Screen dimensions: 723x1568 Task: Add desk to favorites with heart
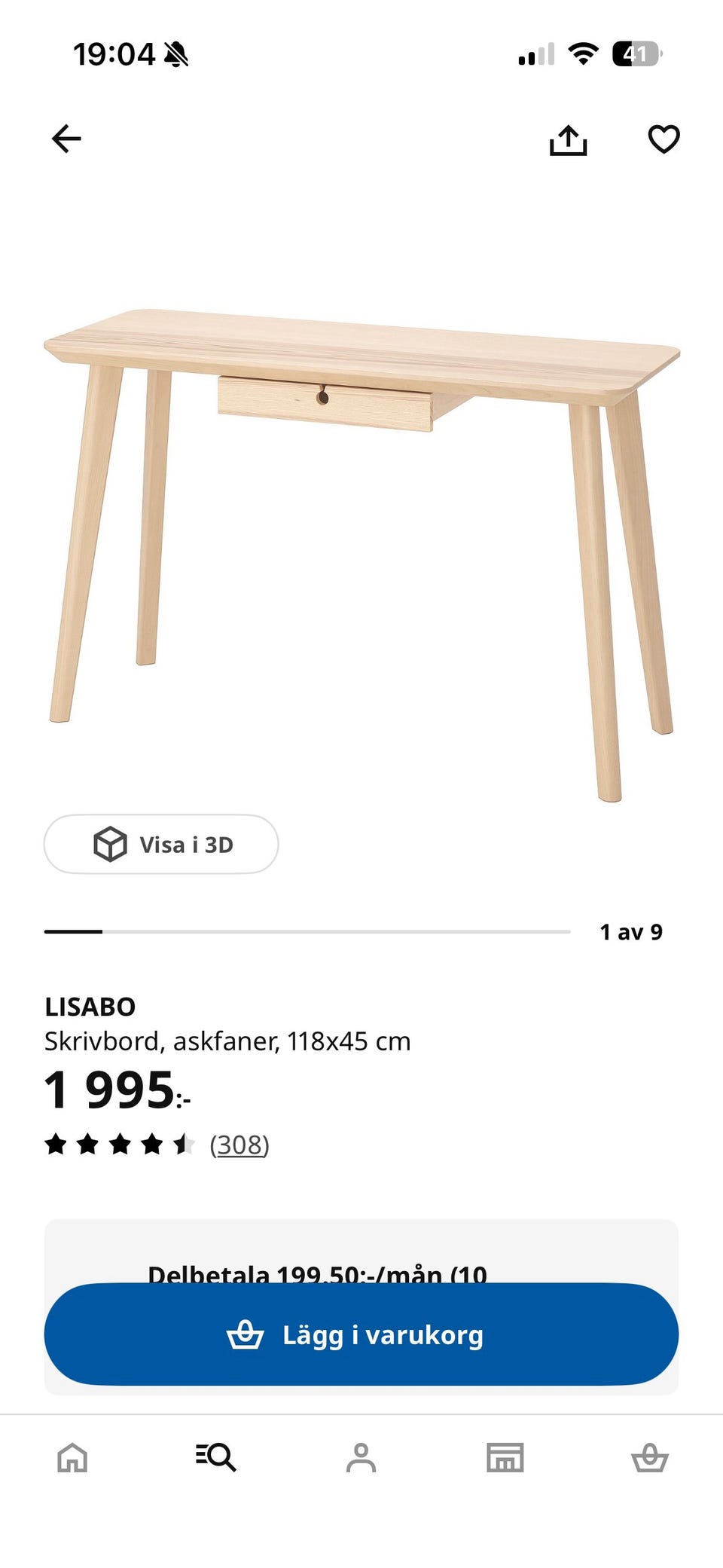[x=664, y=139]
